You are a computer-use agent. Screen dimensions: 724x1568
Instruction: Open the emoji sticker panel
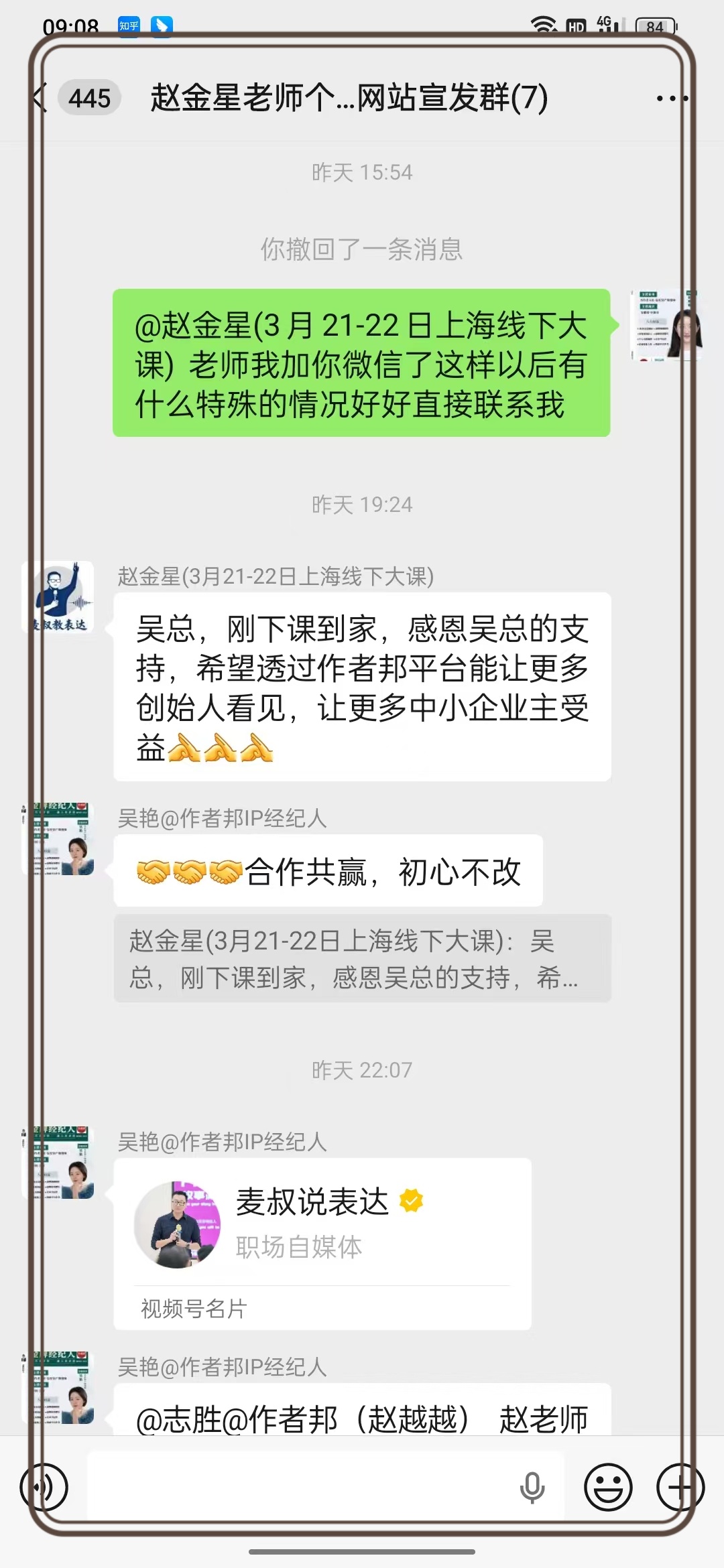tap(608, 1487)
